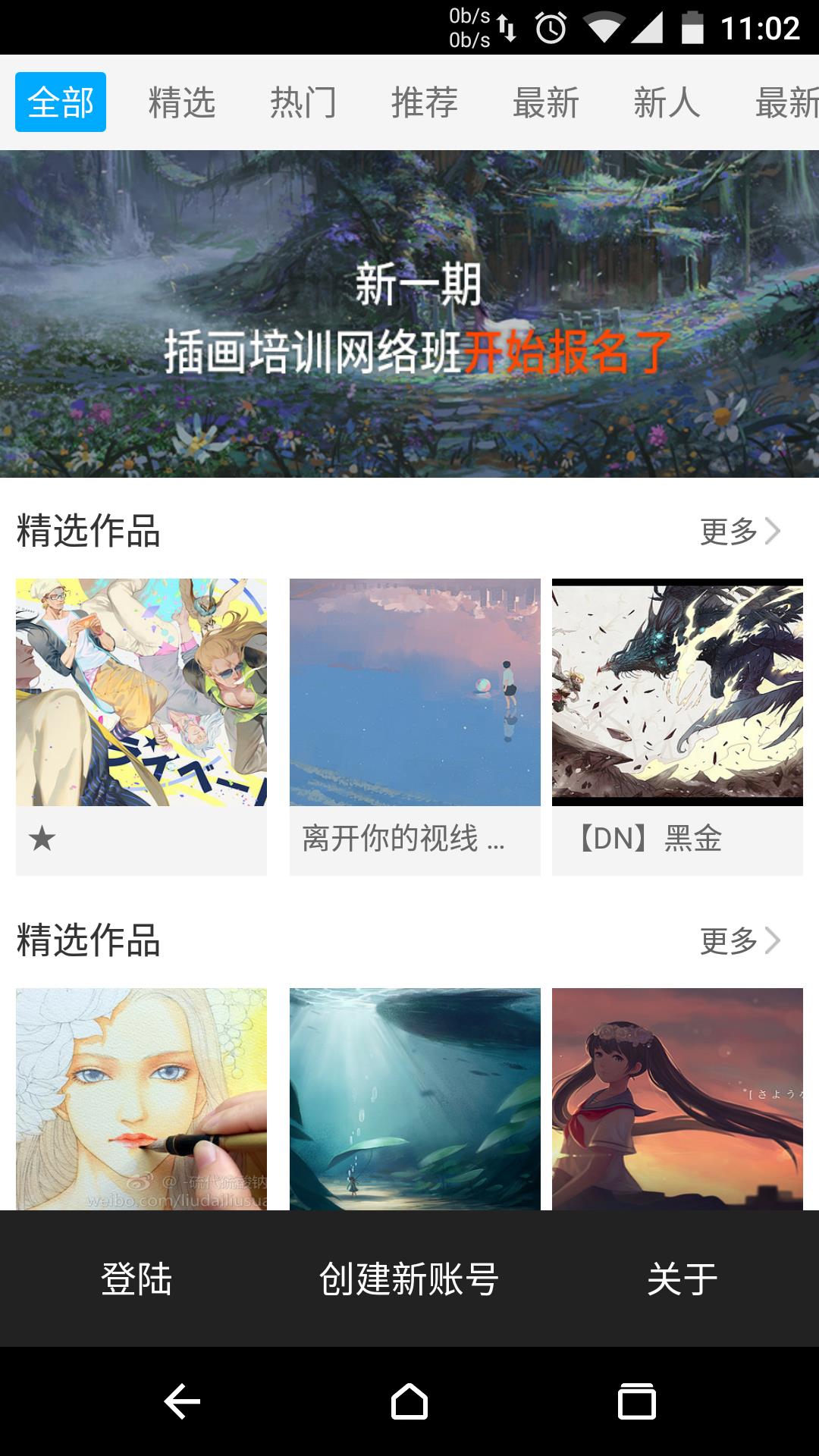
Task: Go back using the system back button
Action: pos(182,1401)
